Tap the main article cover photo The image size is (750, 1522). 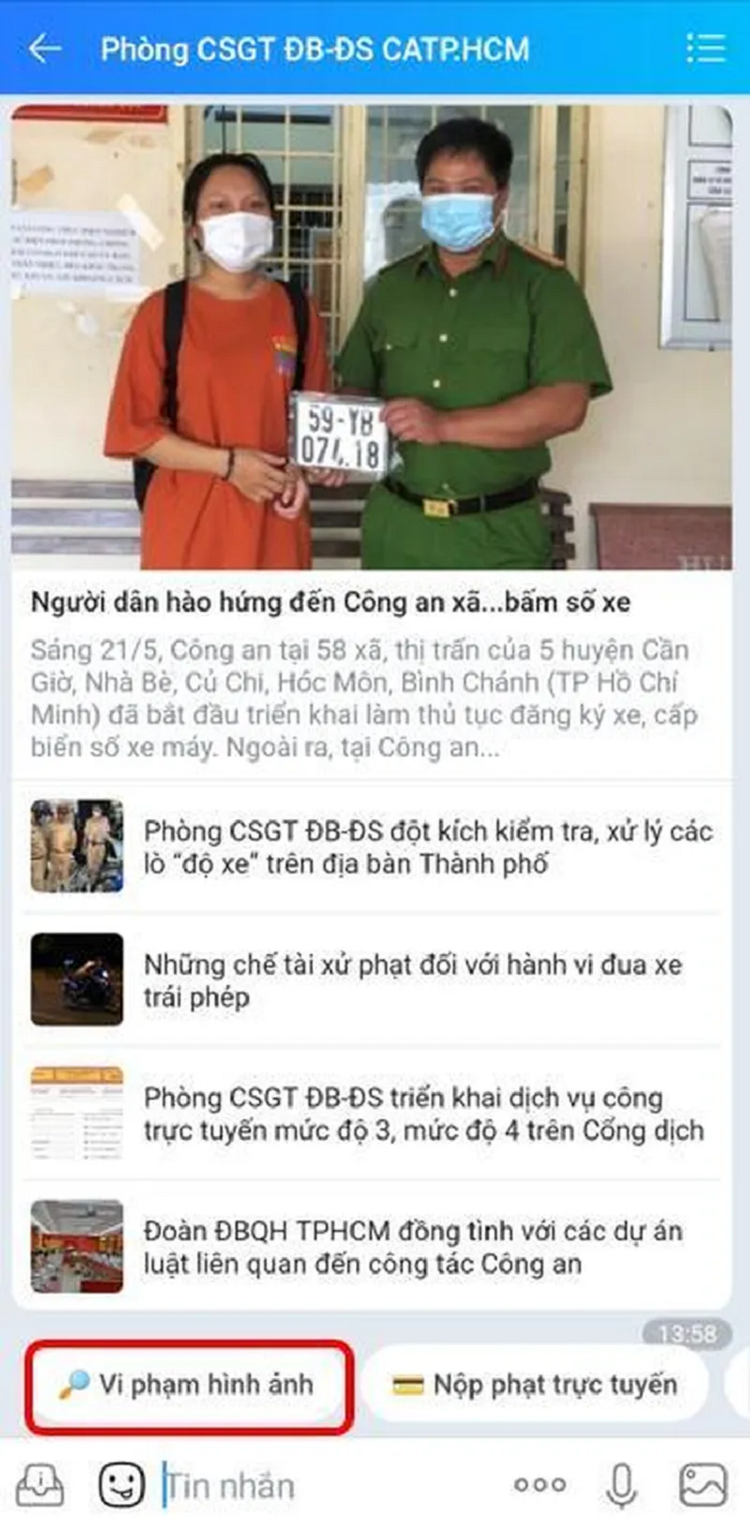375,335
